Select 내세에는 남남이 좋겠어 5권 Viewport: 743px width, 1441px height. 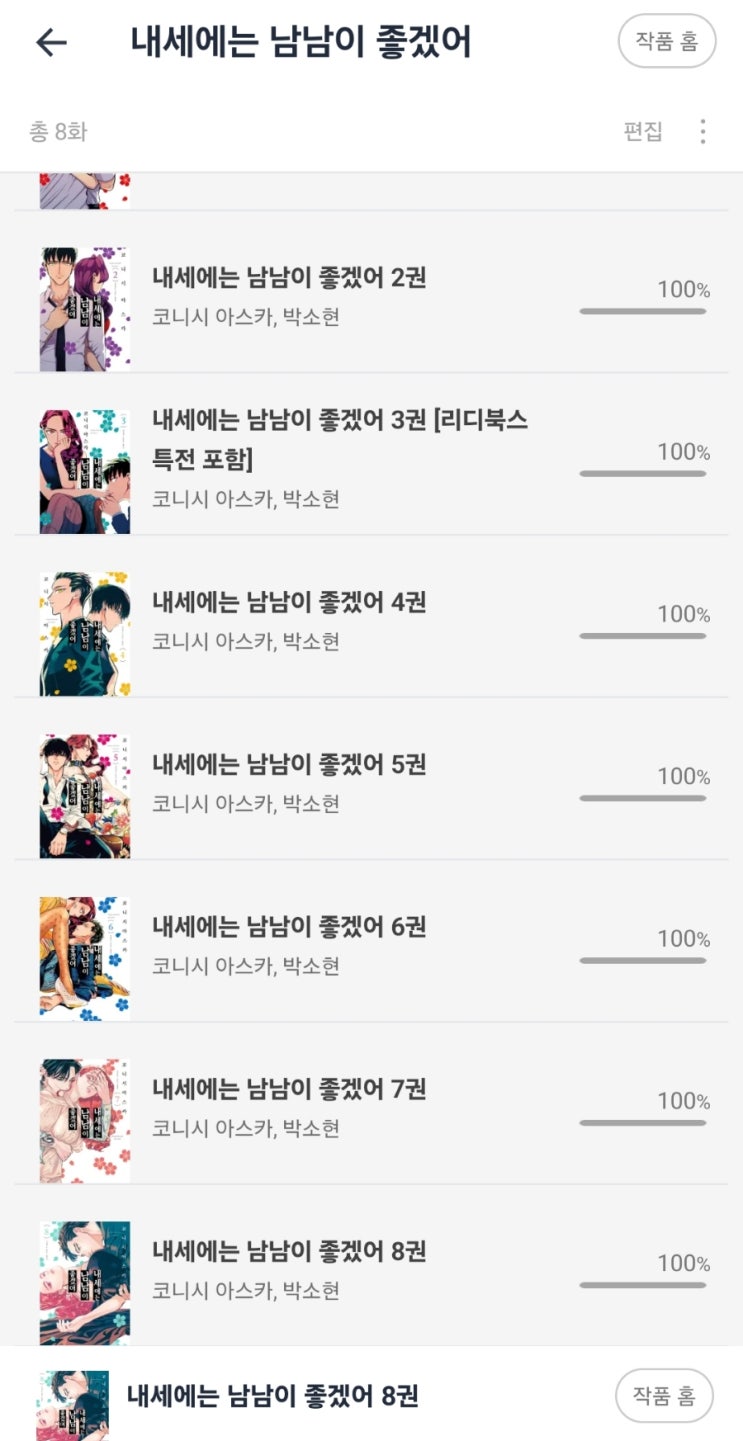coord(289,764)
